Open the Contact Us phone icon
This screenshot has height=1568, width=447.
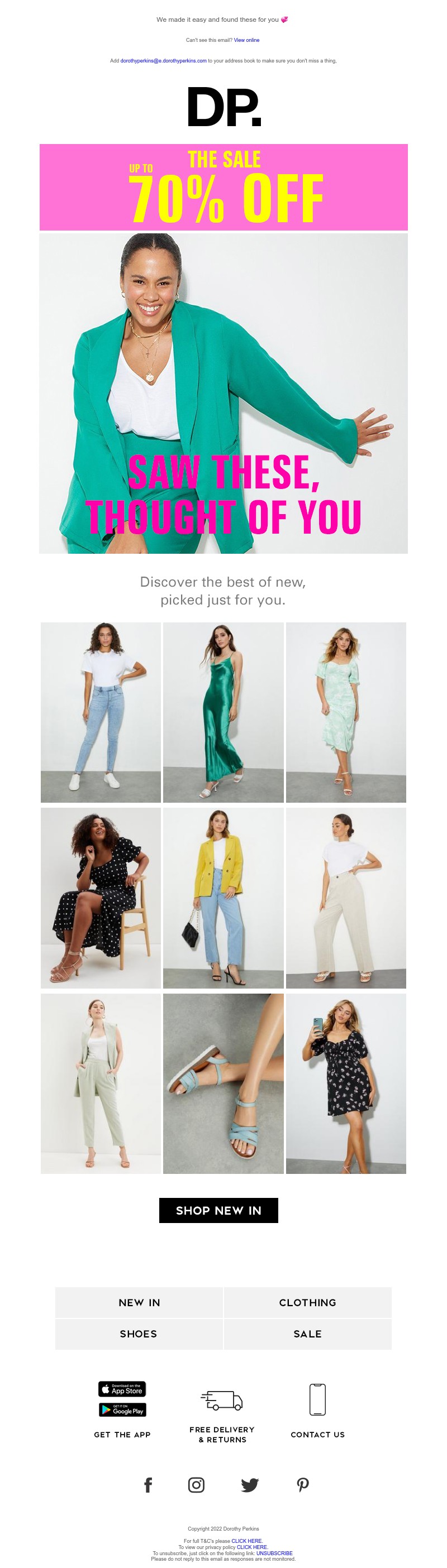317,1399
